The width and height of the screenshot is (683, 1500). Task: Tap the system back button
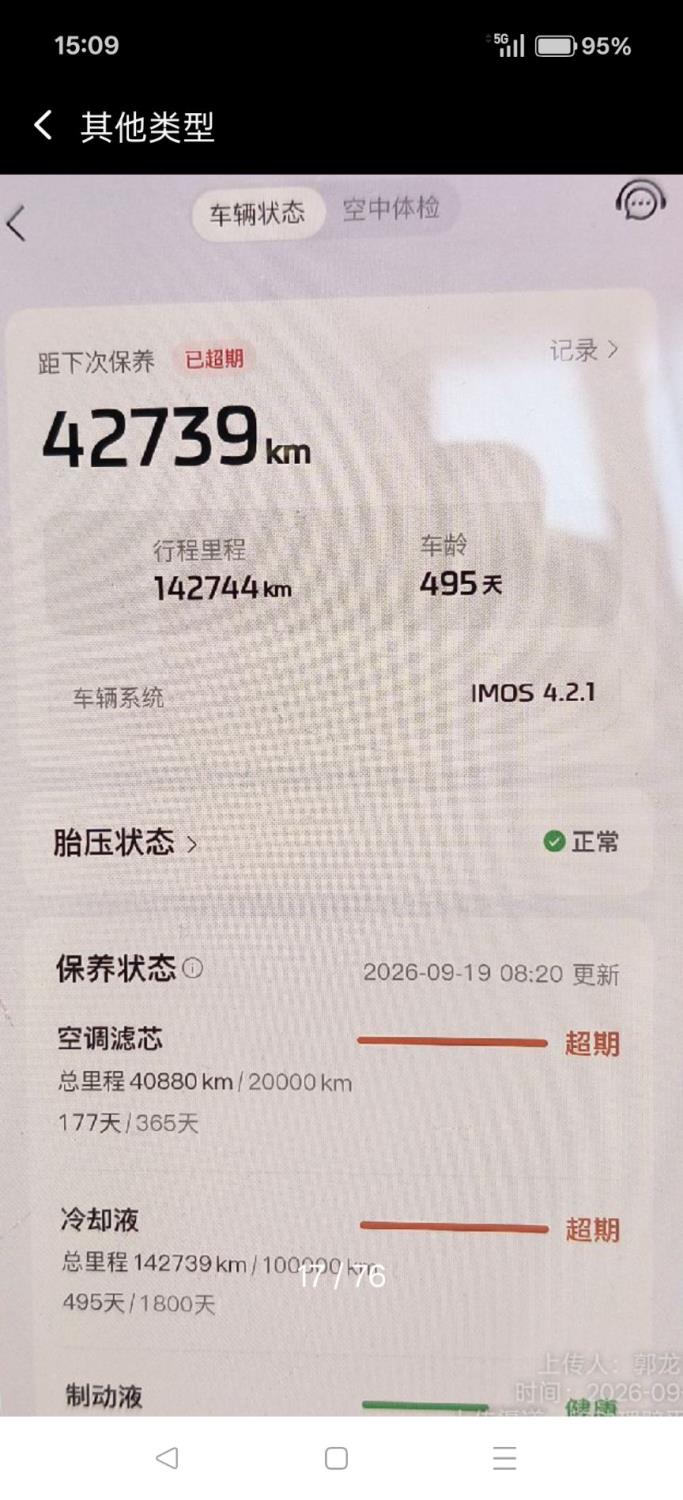coord(167,1458)
